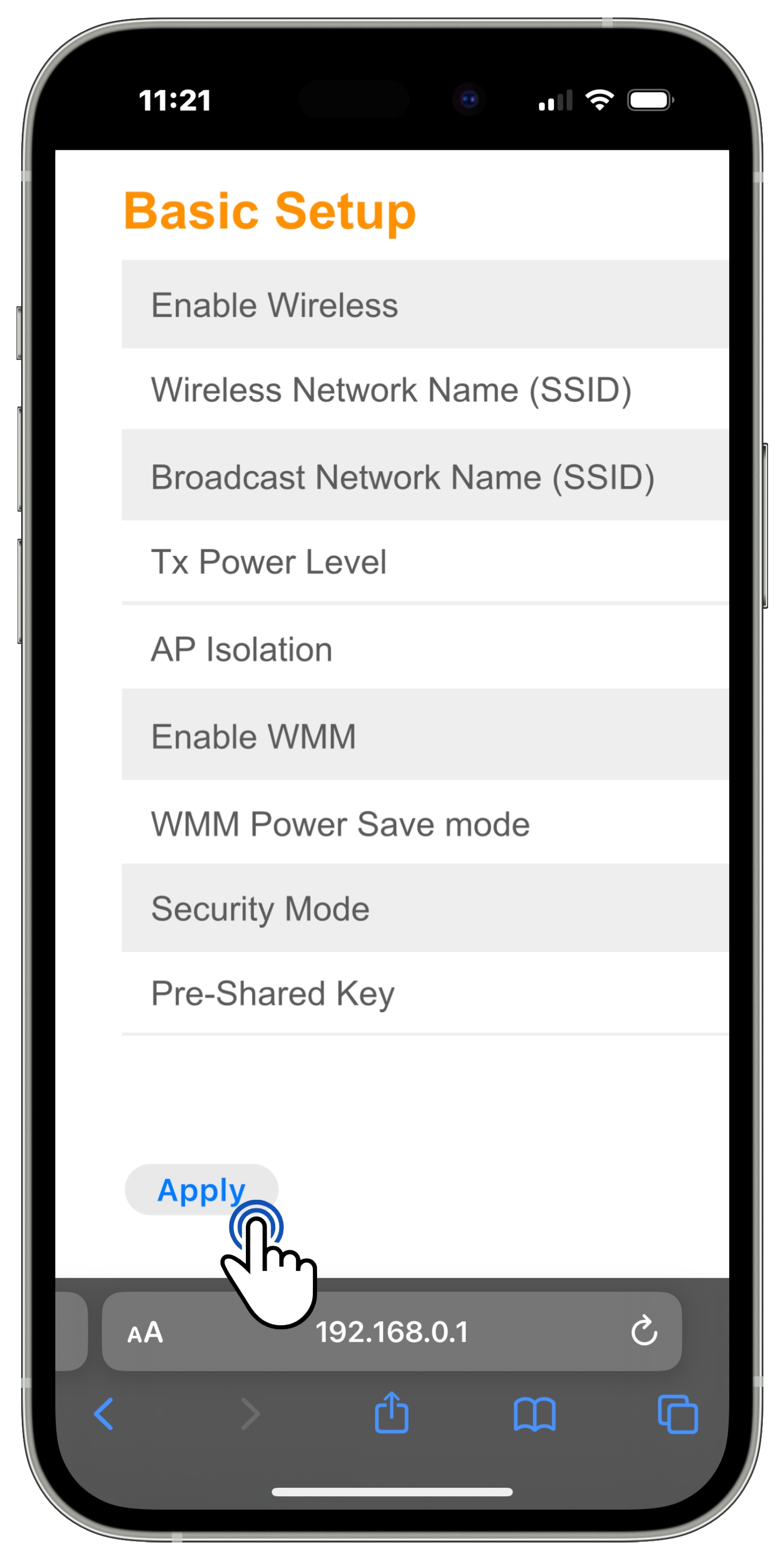Tap the 192.168.0.1 address bar
784x1560 pixels.
(x=391, y=1332)
